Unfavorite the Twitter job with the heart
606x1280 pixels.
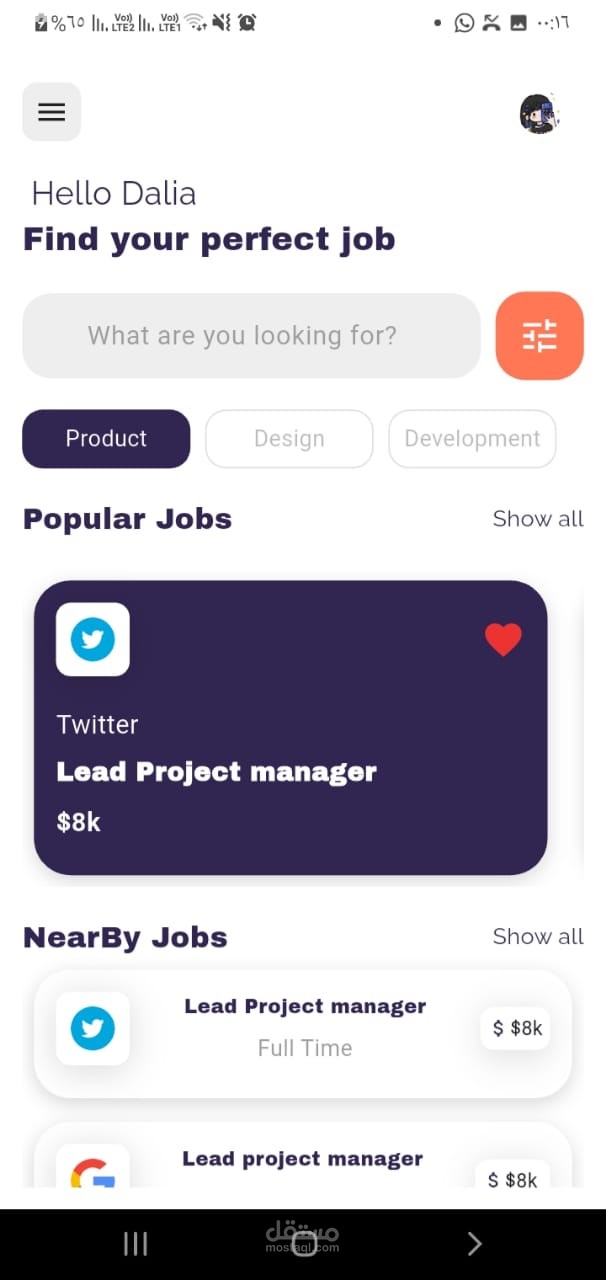pyautogui.click(x=503, y=639)
